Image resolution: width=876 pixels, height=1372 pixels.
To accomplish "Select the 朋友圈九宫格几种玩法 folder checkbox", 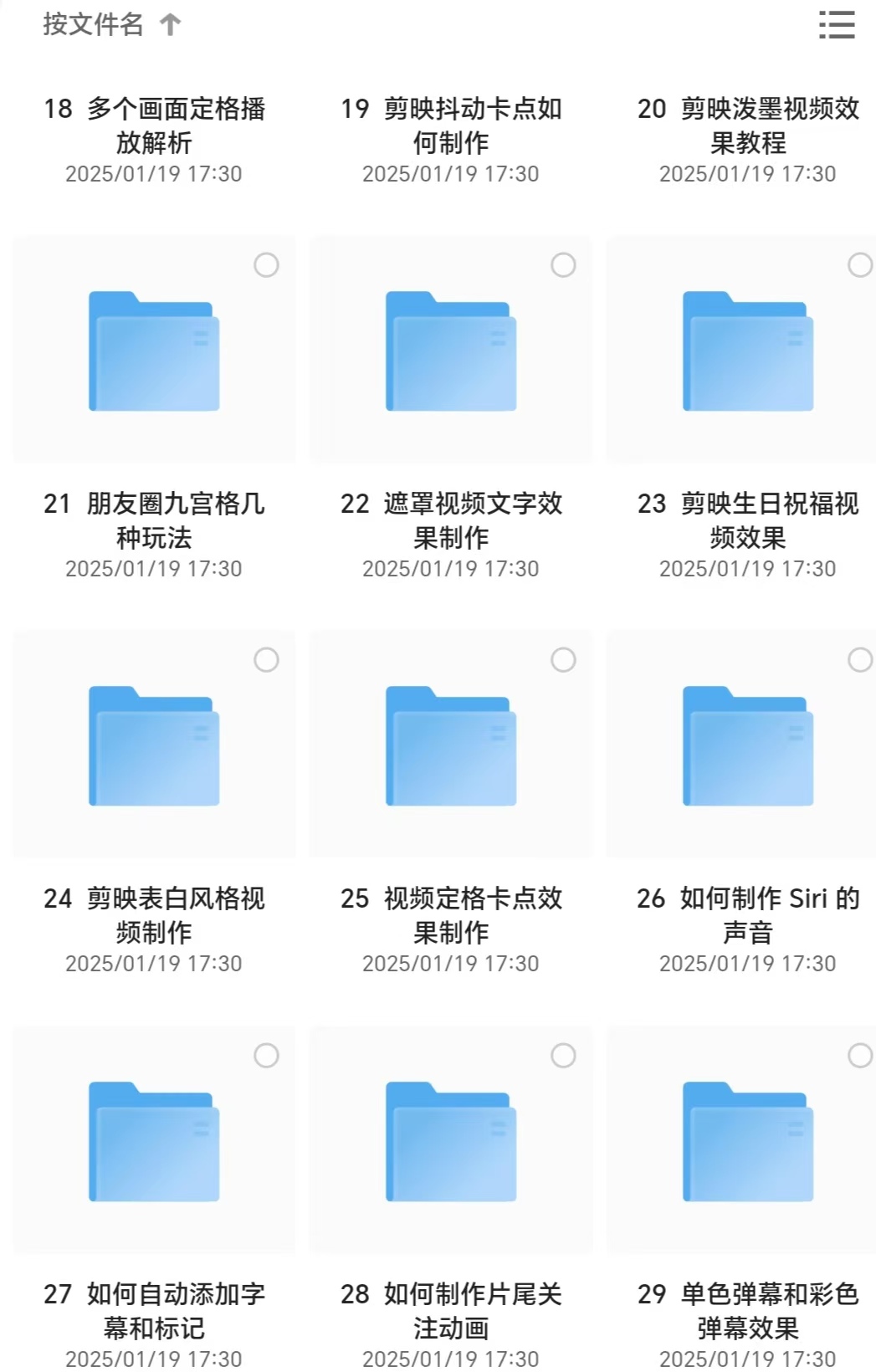I will [x=266, y=265].
